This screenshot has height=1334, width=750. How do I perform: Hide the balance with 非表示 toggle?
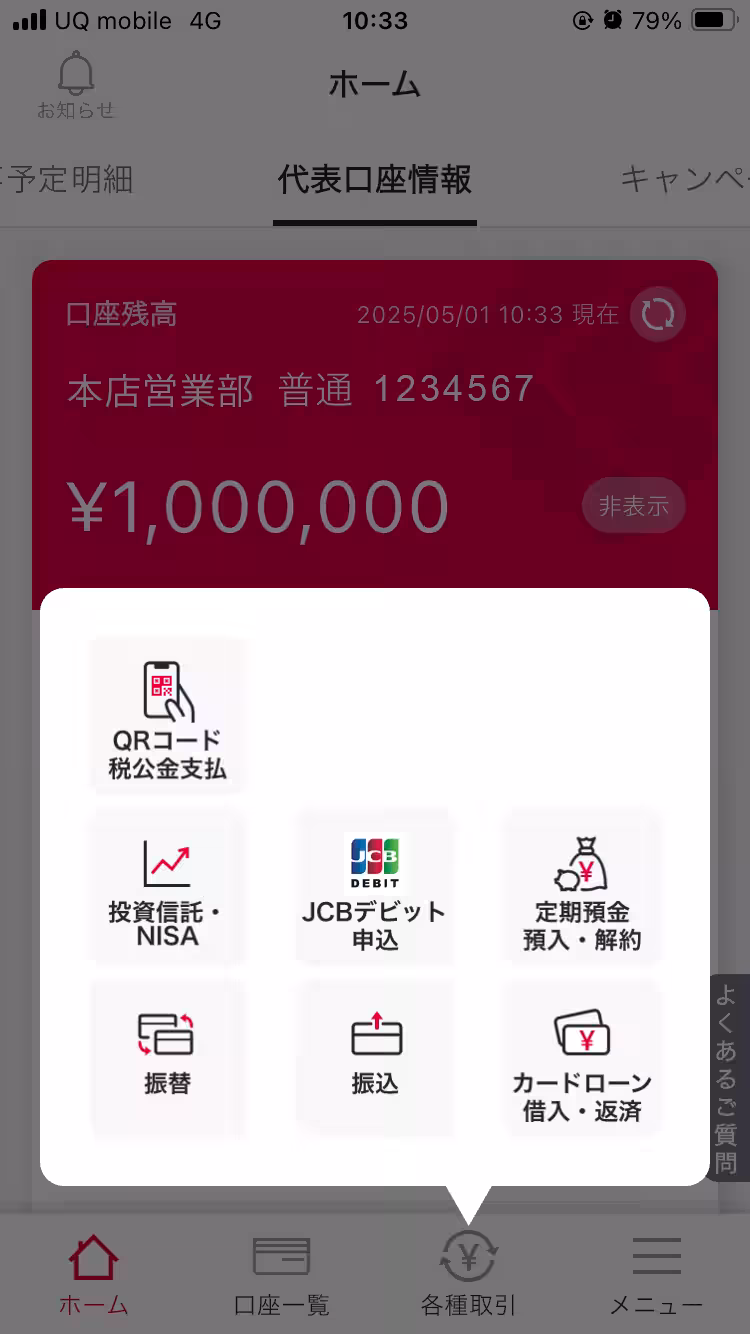pyautogui.click(x=633, y=506)
